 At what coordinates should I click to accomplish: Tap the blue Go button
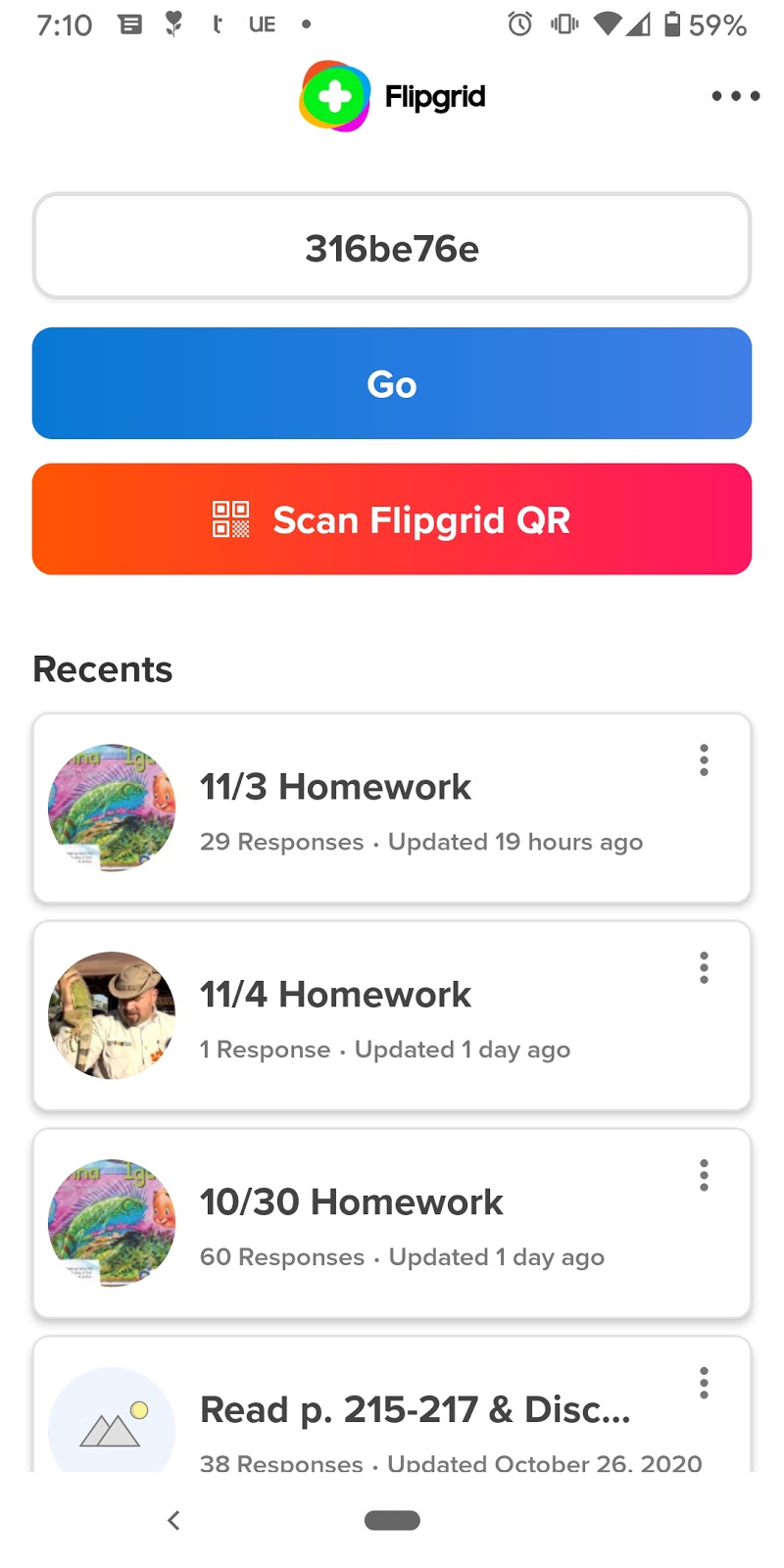coord(392,383)
